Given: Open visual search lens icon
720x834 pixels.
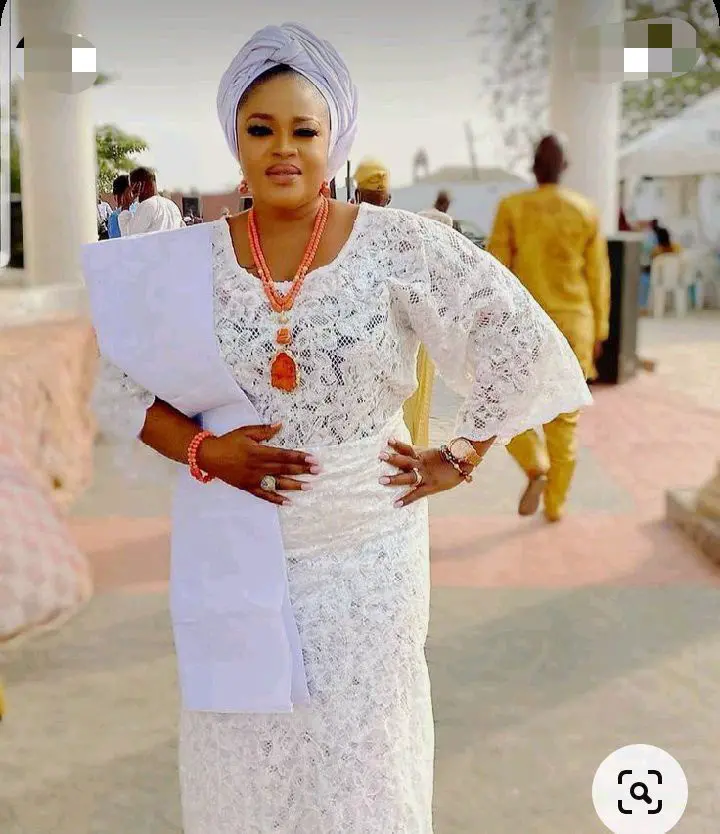Looking at the screenshot, I should click(639, 791).
